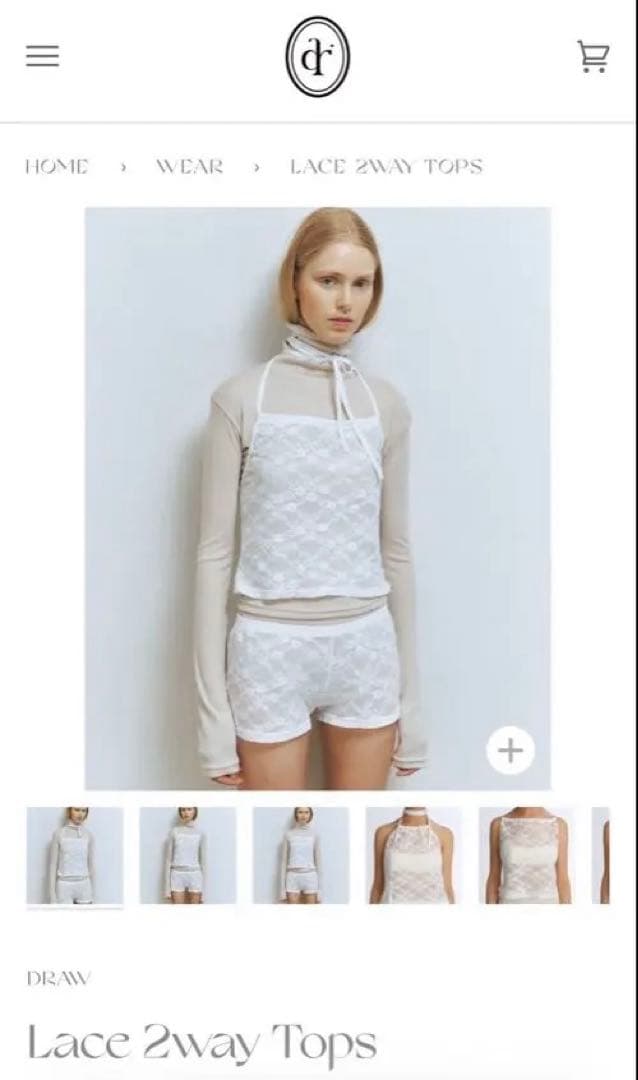Open the main product photo
The image size is (638, 1080).
[x=317, y=480]
